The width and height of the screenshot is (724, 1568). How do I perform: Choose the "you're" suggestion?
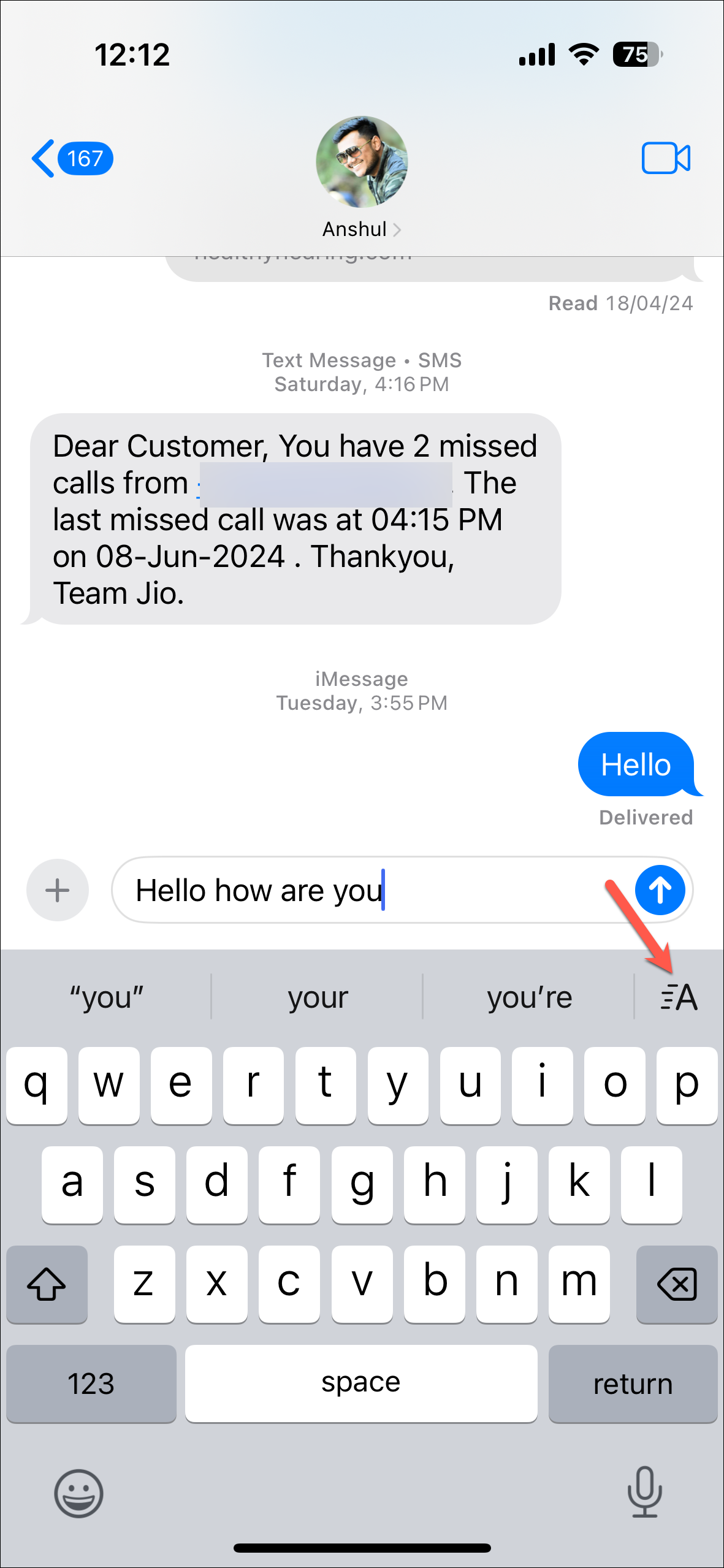(x=529, y=997)
